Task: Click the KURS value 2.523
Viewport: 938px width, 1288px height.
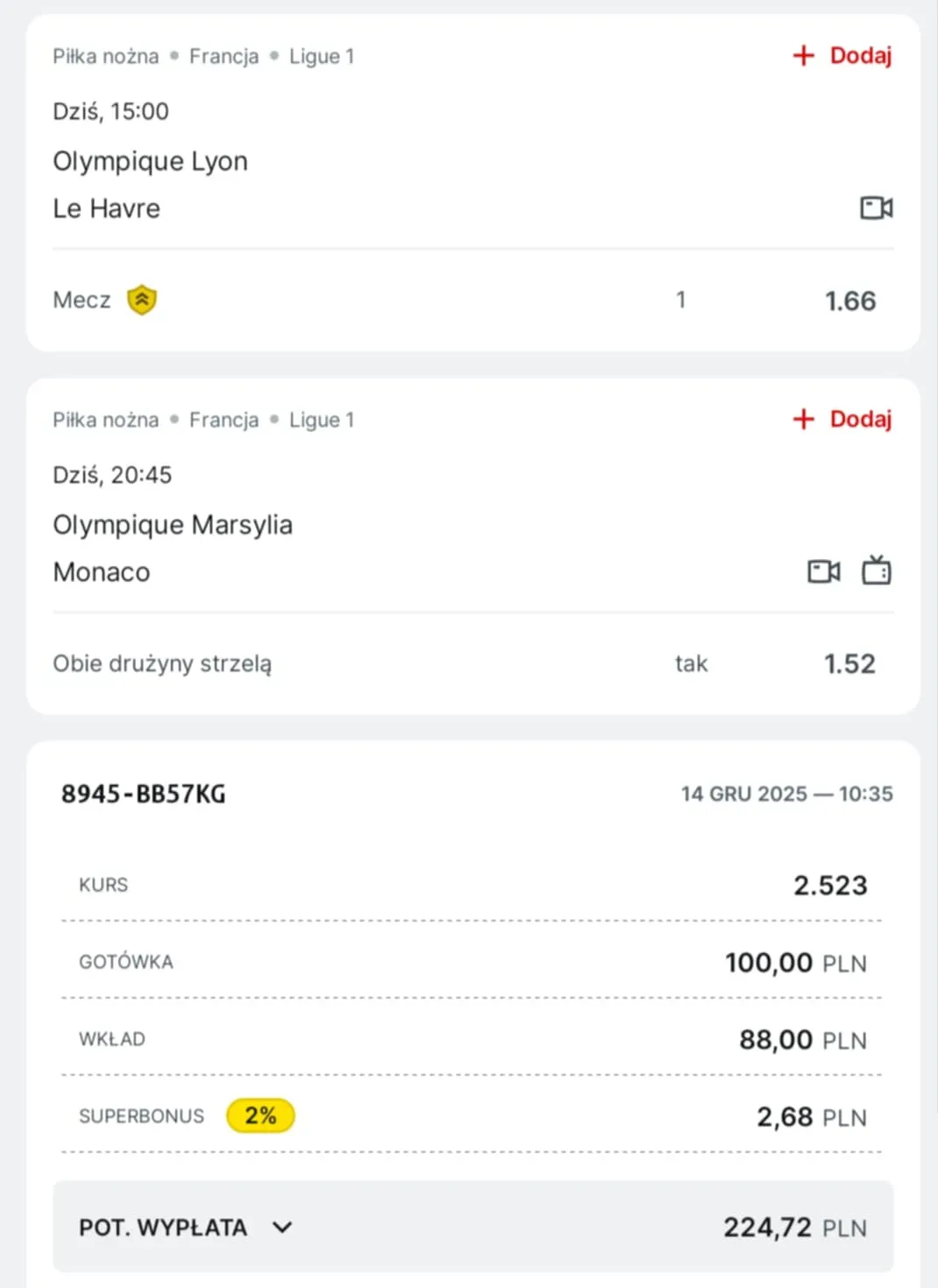Action: pyautogui.click(x=829, y=884)
